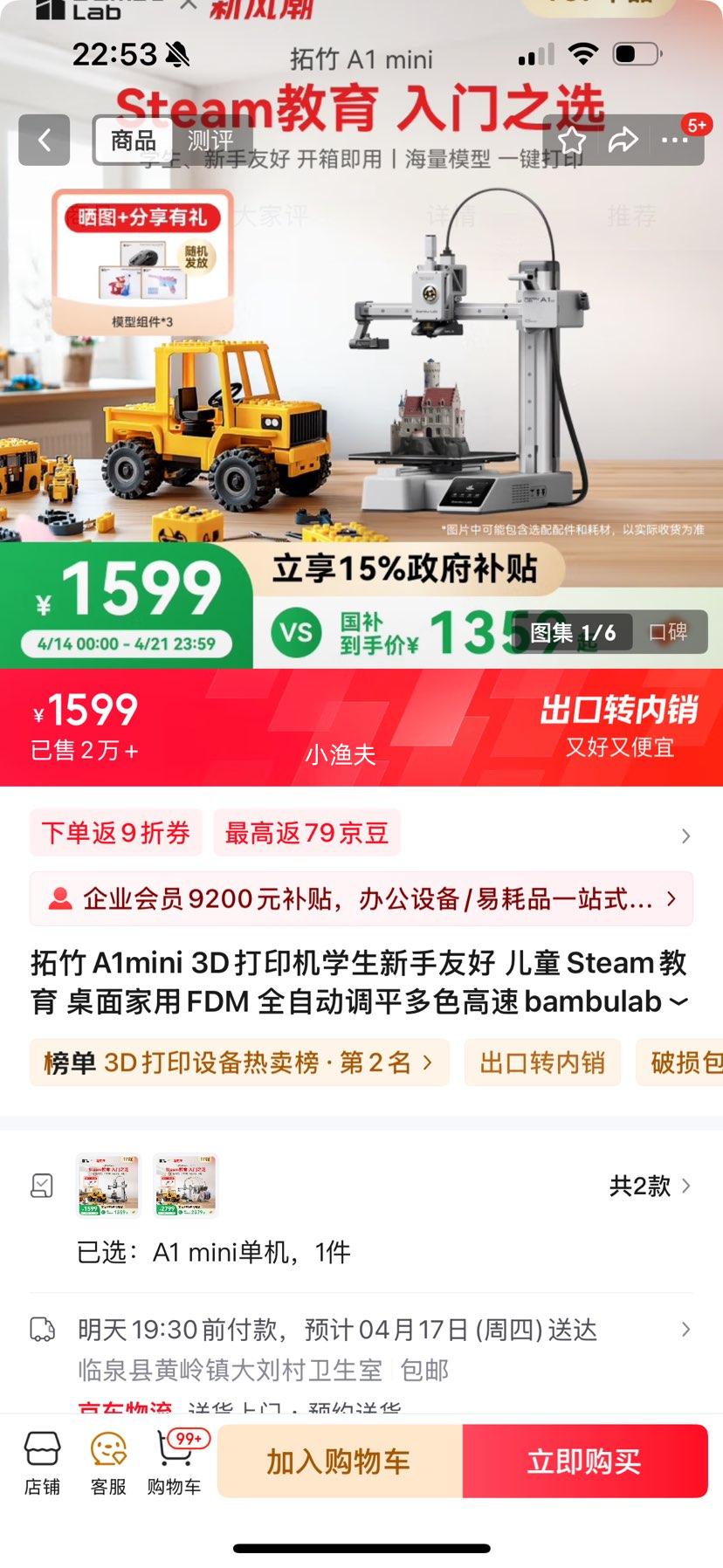View all options via 共2款
Screen dimensions: 723x1568
(x=649, y=1186)
